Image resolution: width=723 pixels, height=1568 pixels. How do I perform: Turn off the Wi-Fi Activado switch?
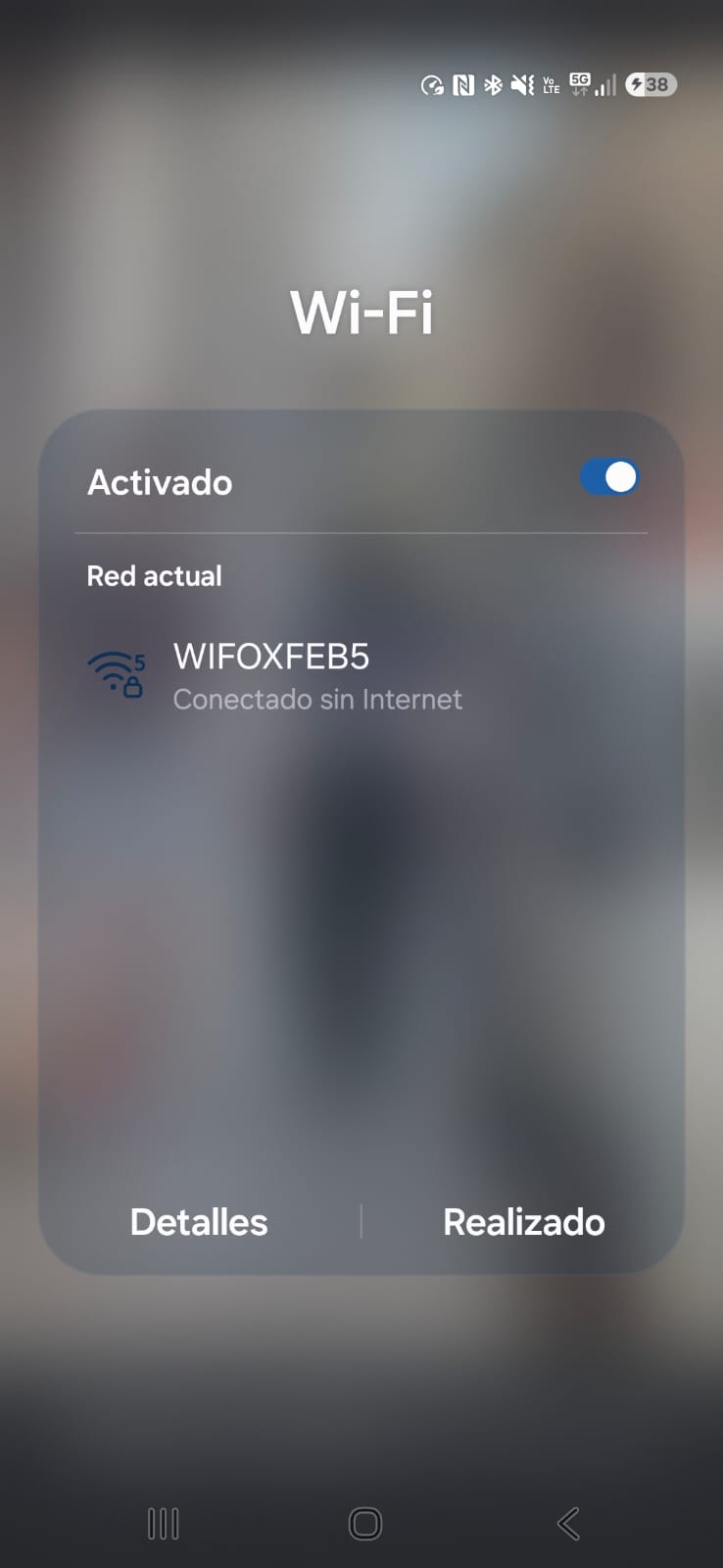609,478
